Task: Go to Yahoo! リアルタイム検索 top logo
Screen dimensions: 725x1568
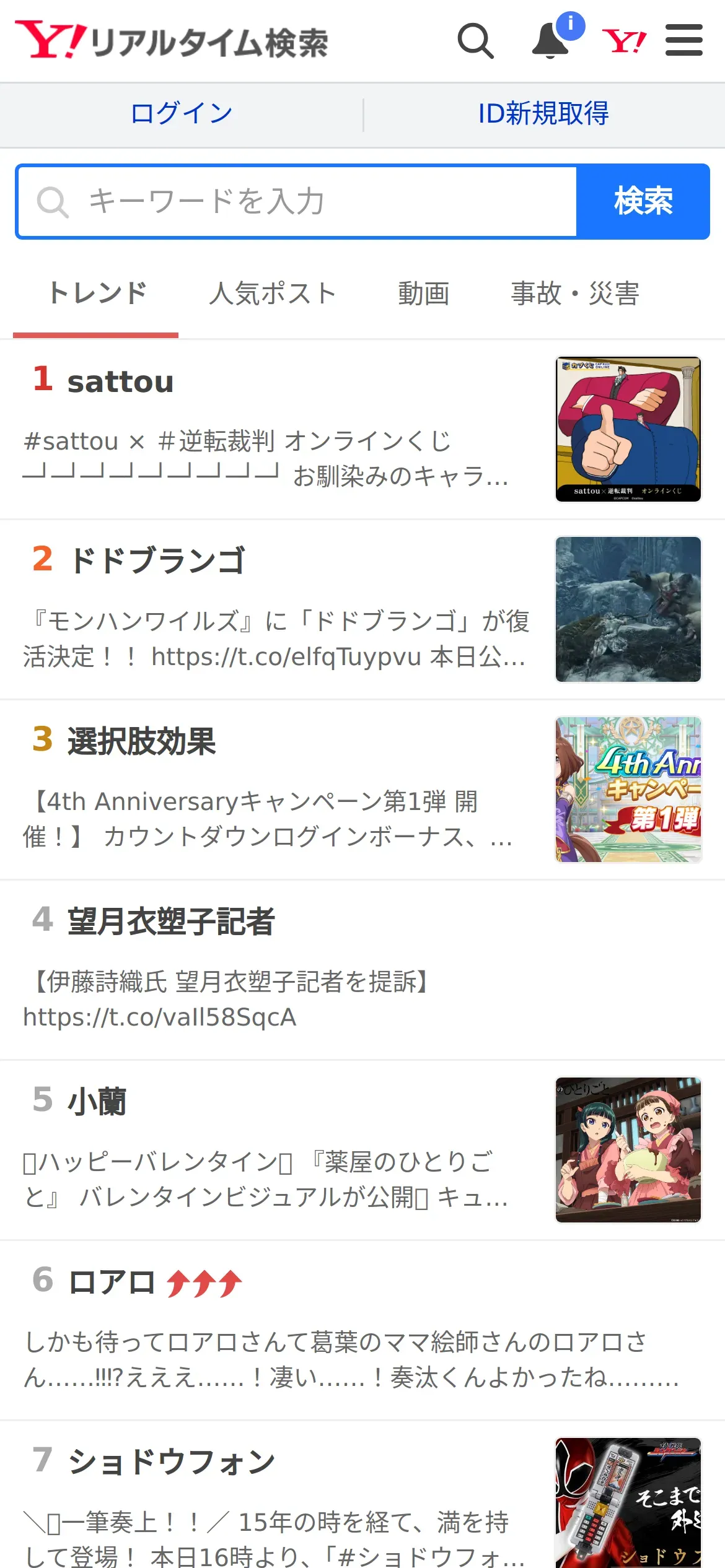Action: click(172, 41)
